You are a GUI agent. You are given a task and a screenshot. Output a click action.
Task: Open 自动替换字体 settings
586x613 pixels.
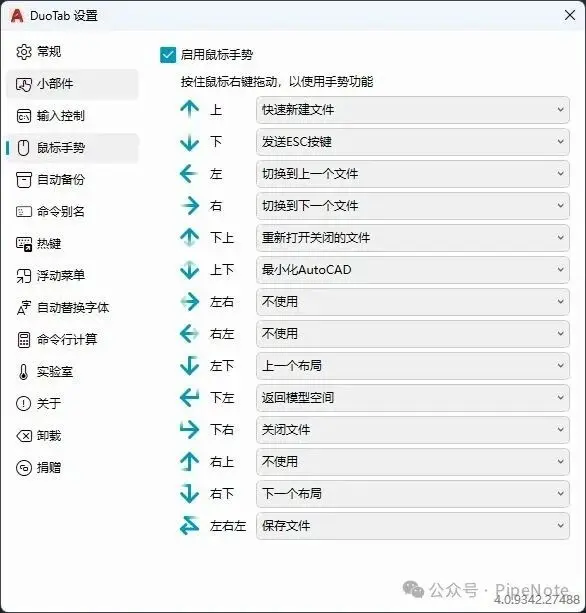tap(72, 308)
